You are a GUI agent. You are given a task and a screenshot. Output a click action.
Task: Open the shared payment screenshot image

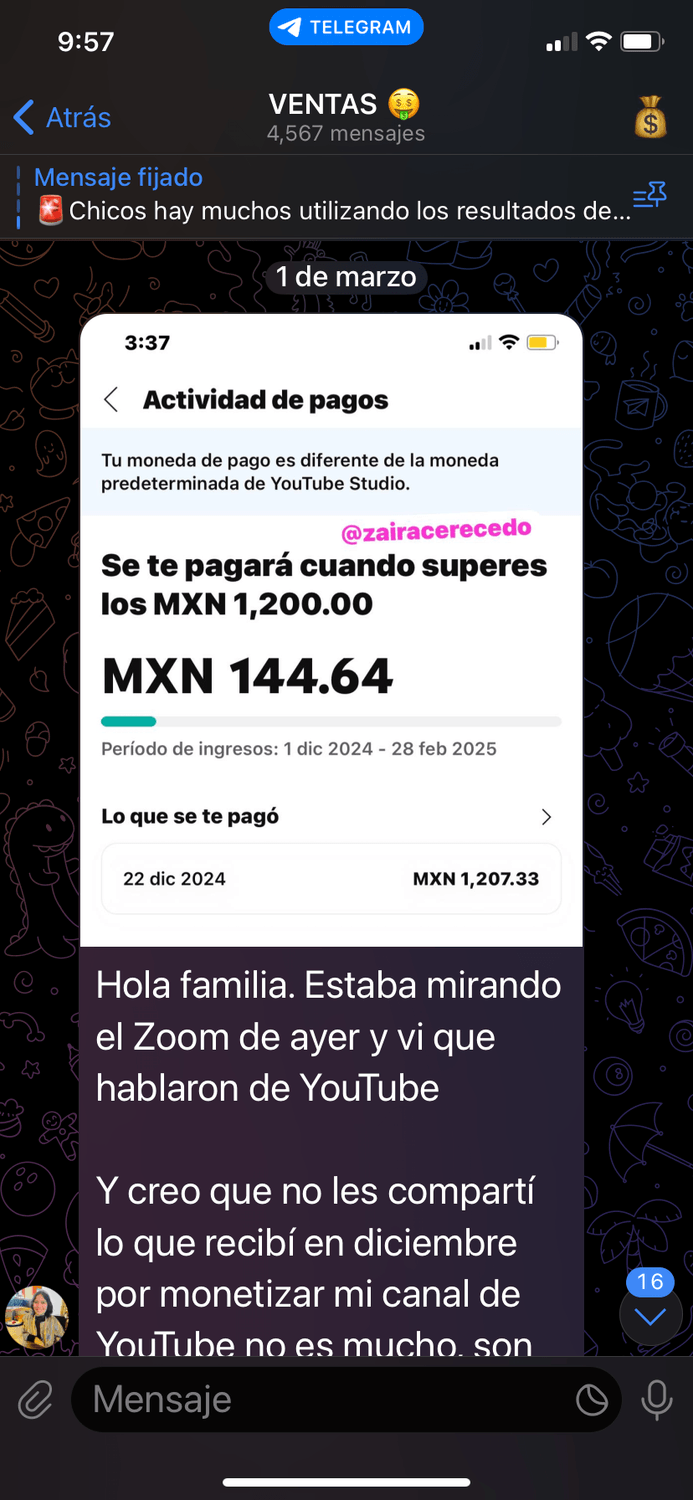coord(331,630)
